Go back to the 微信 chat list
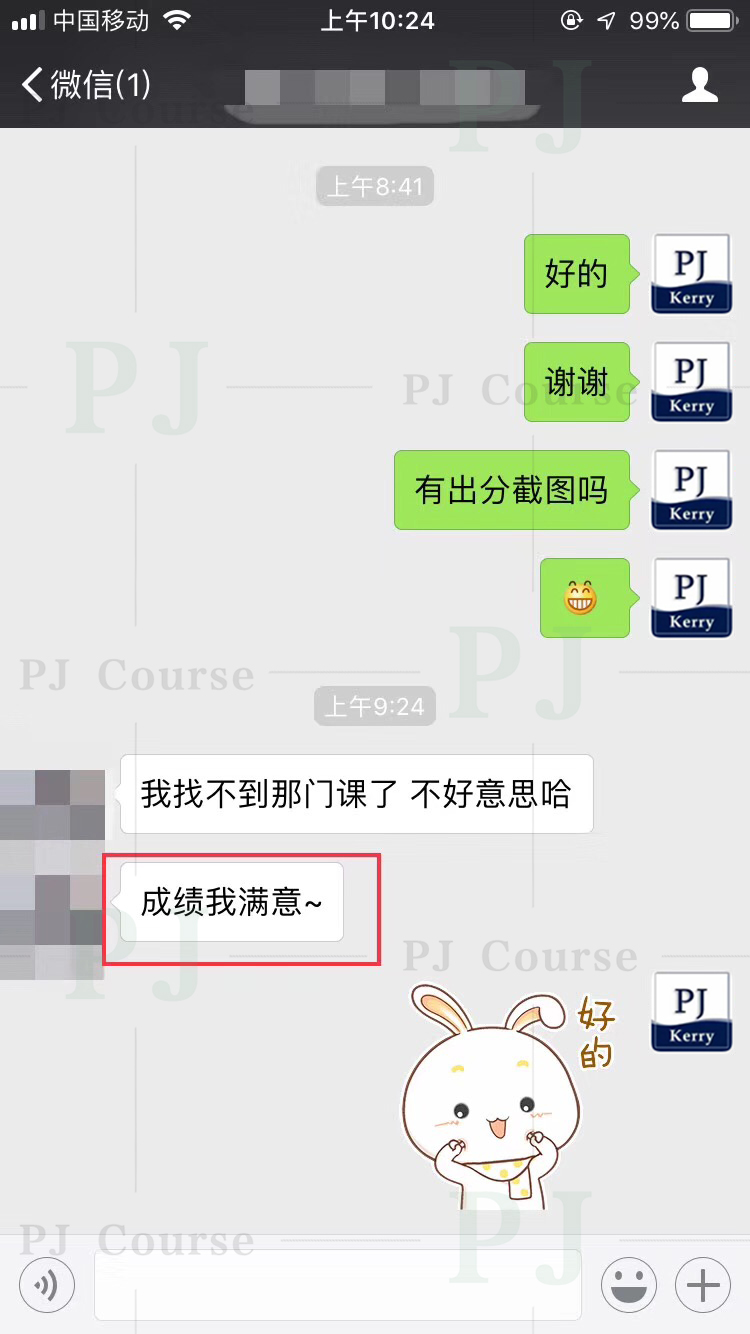Screen dimensions: 750x1334 [85, 85]
